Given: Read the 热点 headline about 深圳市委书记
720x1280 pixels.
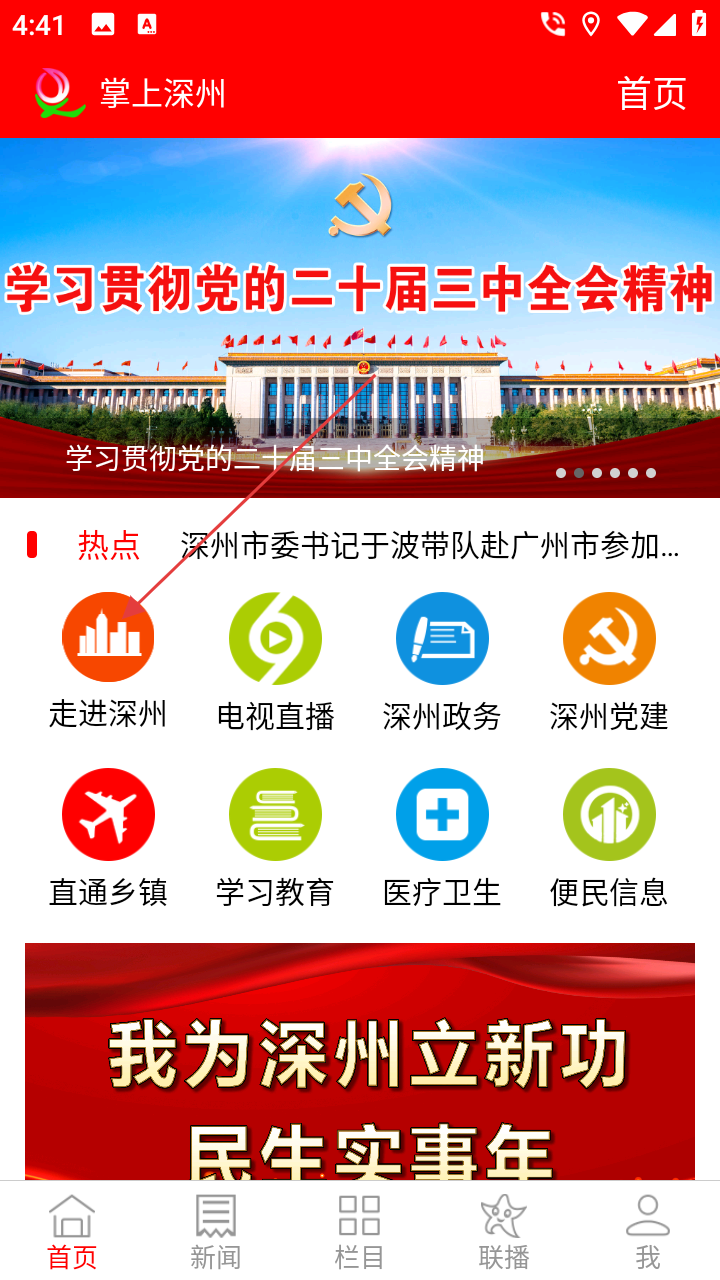Looking at the screenshot, I should (430, 546).
